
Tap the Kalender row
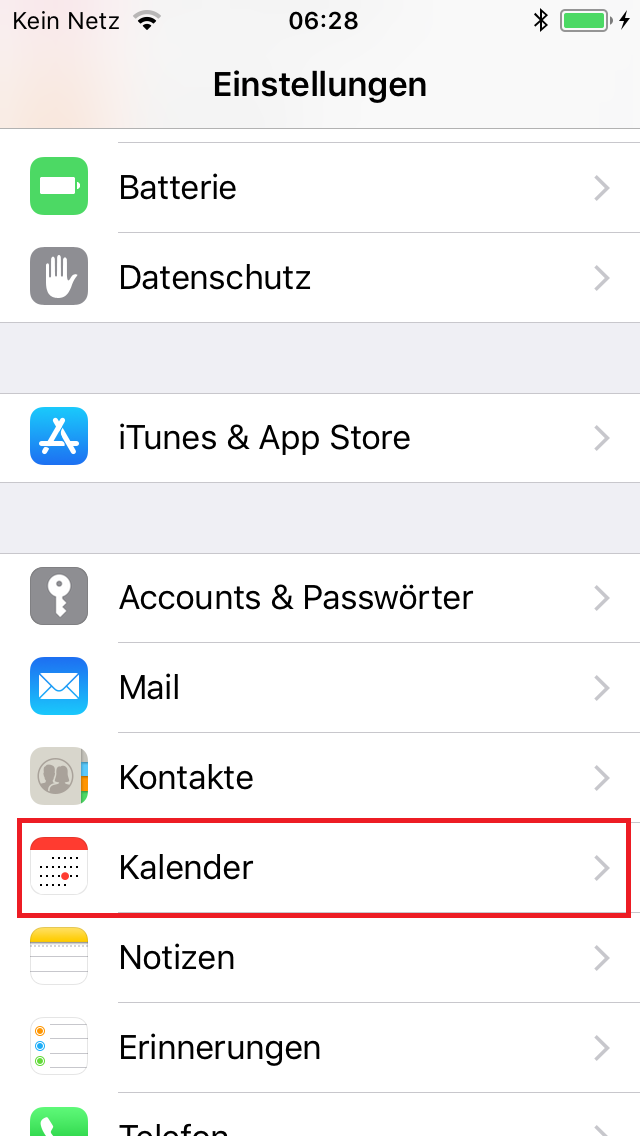click(x=320, y=867)
